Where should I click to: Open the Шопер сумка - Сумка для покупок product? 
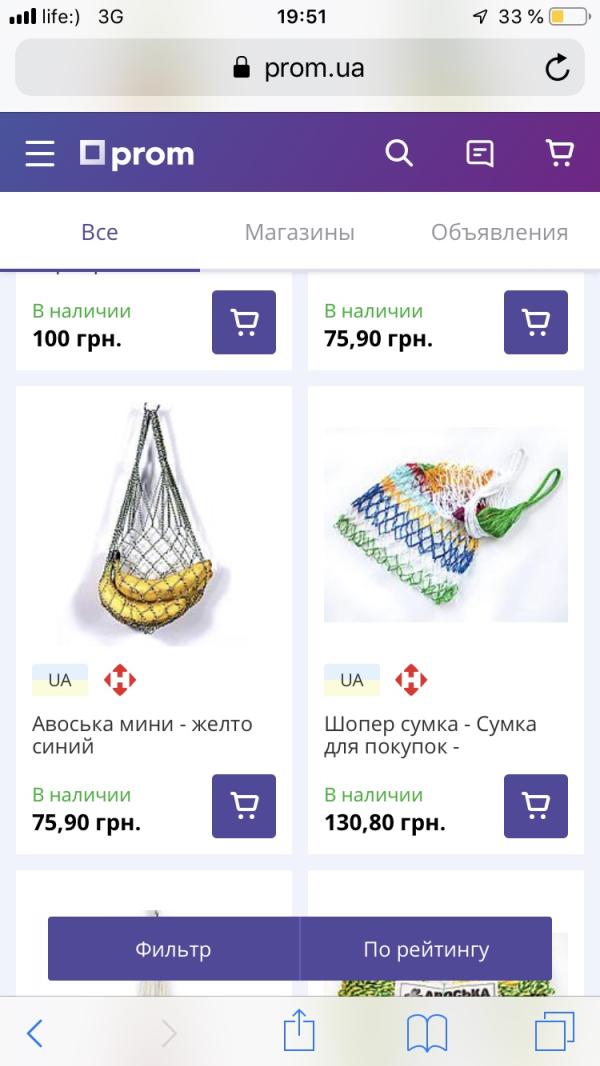430,735
